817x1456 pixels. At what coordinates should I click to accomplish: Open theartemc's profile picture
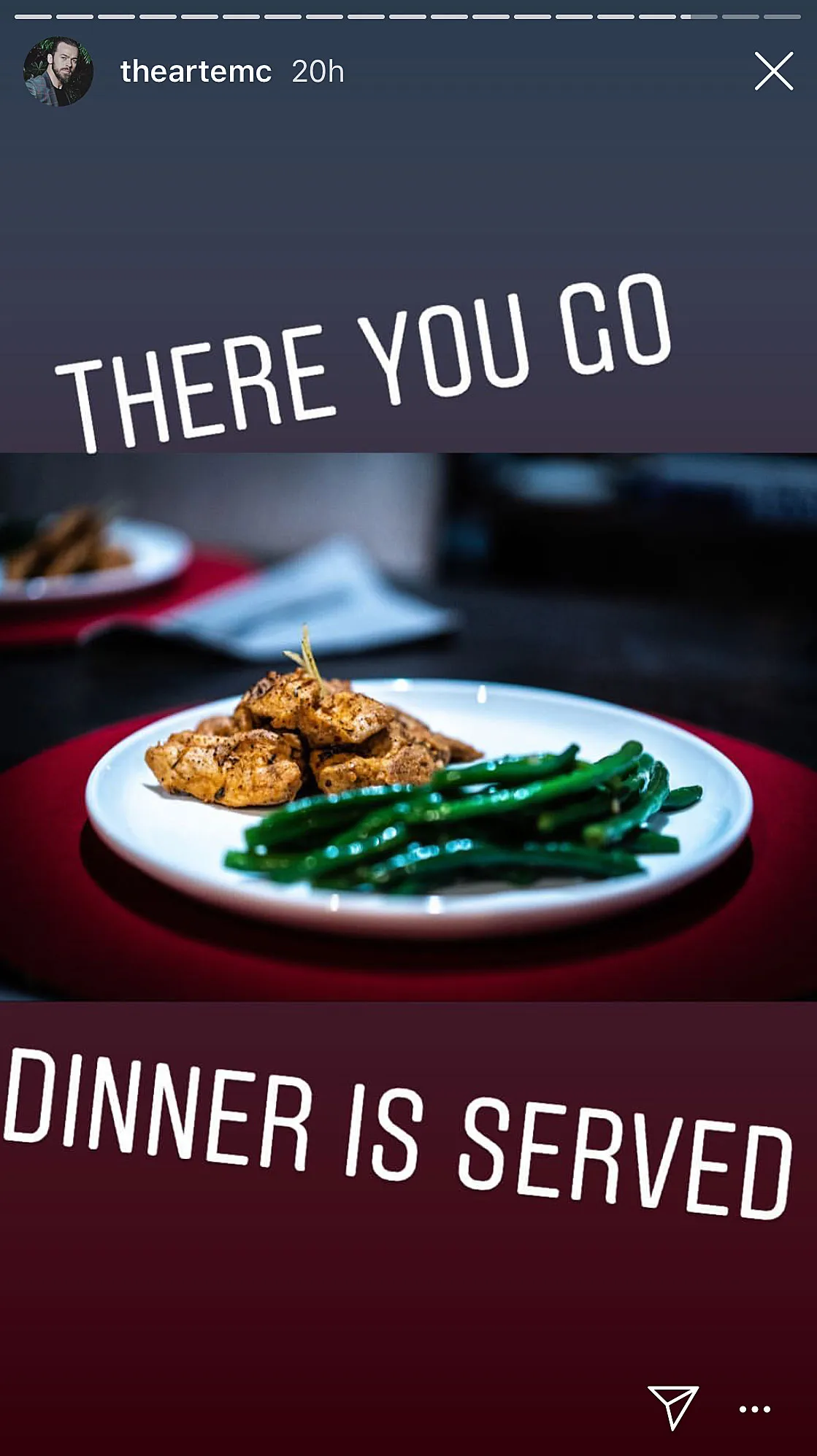(x=58, y=72)
